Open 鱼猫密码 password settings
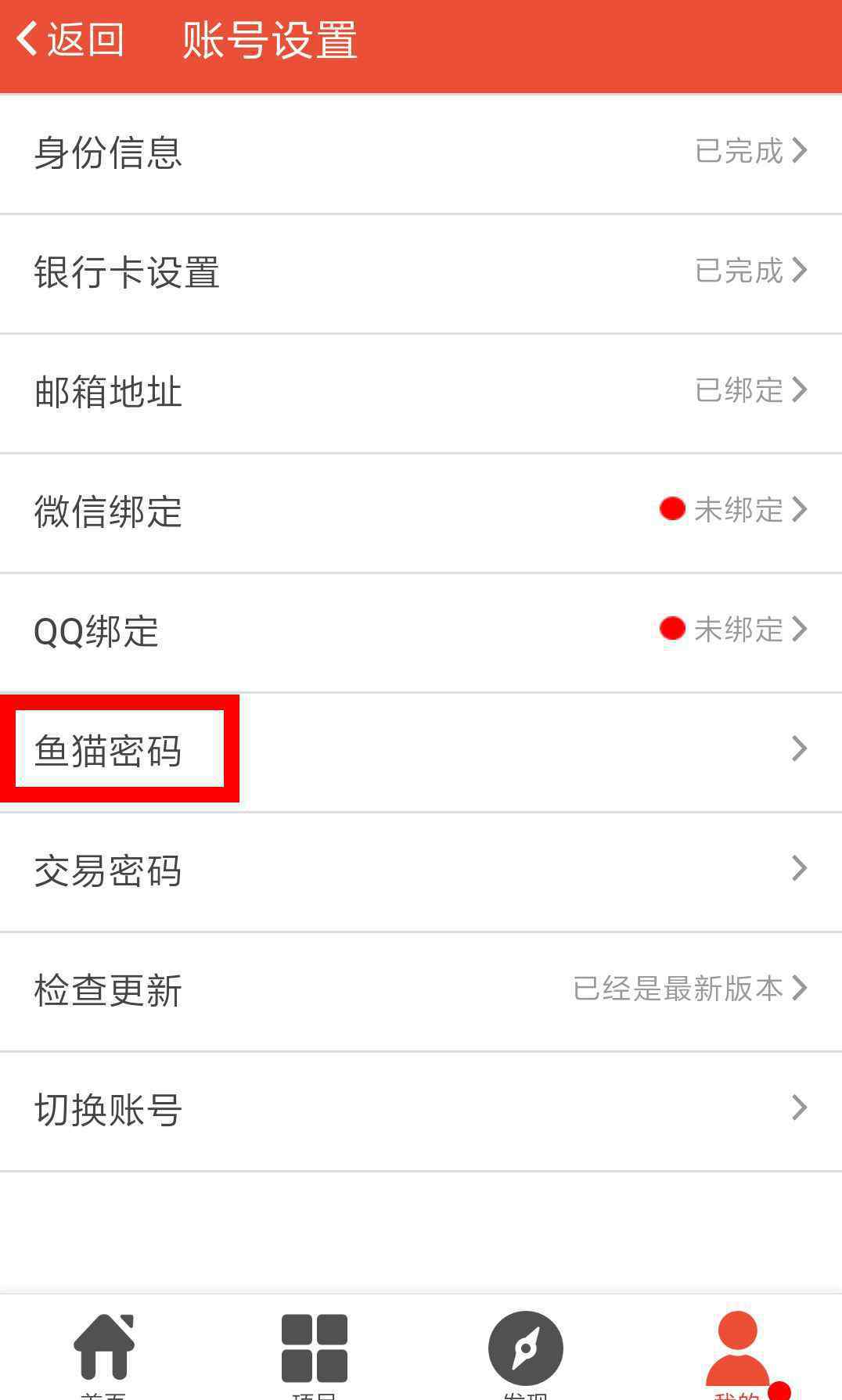 coord(421,751)
